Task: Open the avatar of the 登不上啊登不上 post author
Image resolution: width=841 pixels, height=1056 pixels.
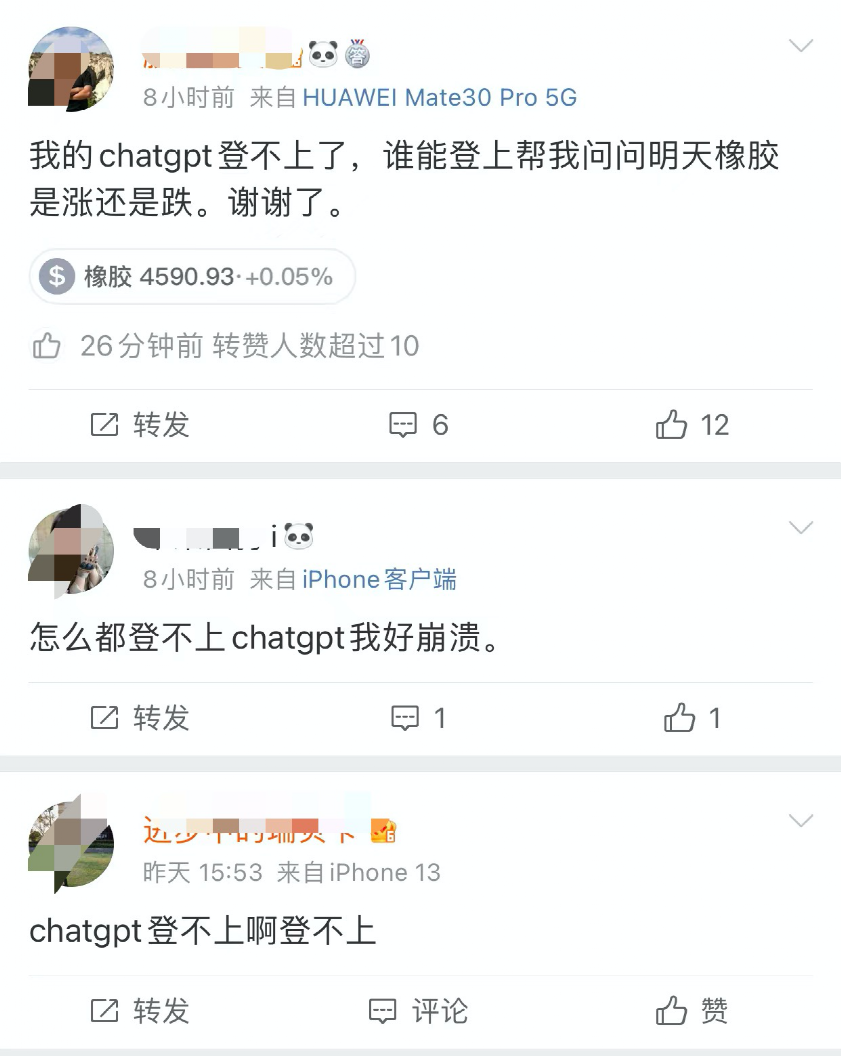Action: pyautogui.click(x=70, y=843)
